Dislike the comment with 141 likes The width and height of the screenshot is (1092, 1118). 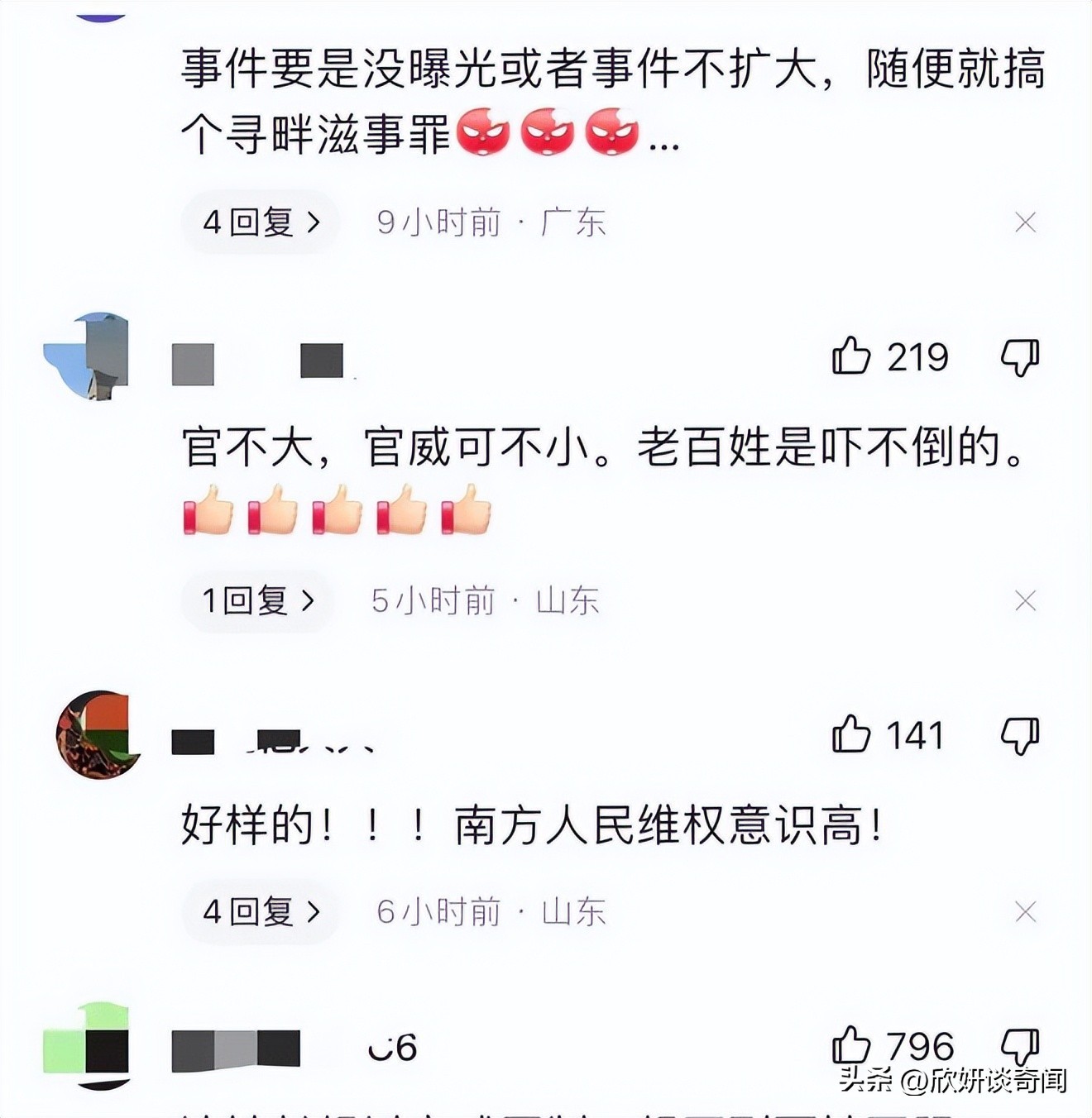(1020, 736)
